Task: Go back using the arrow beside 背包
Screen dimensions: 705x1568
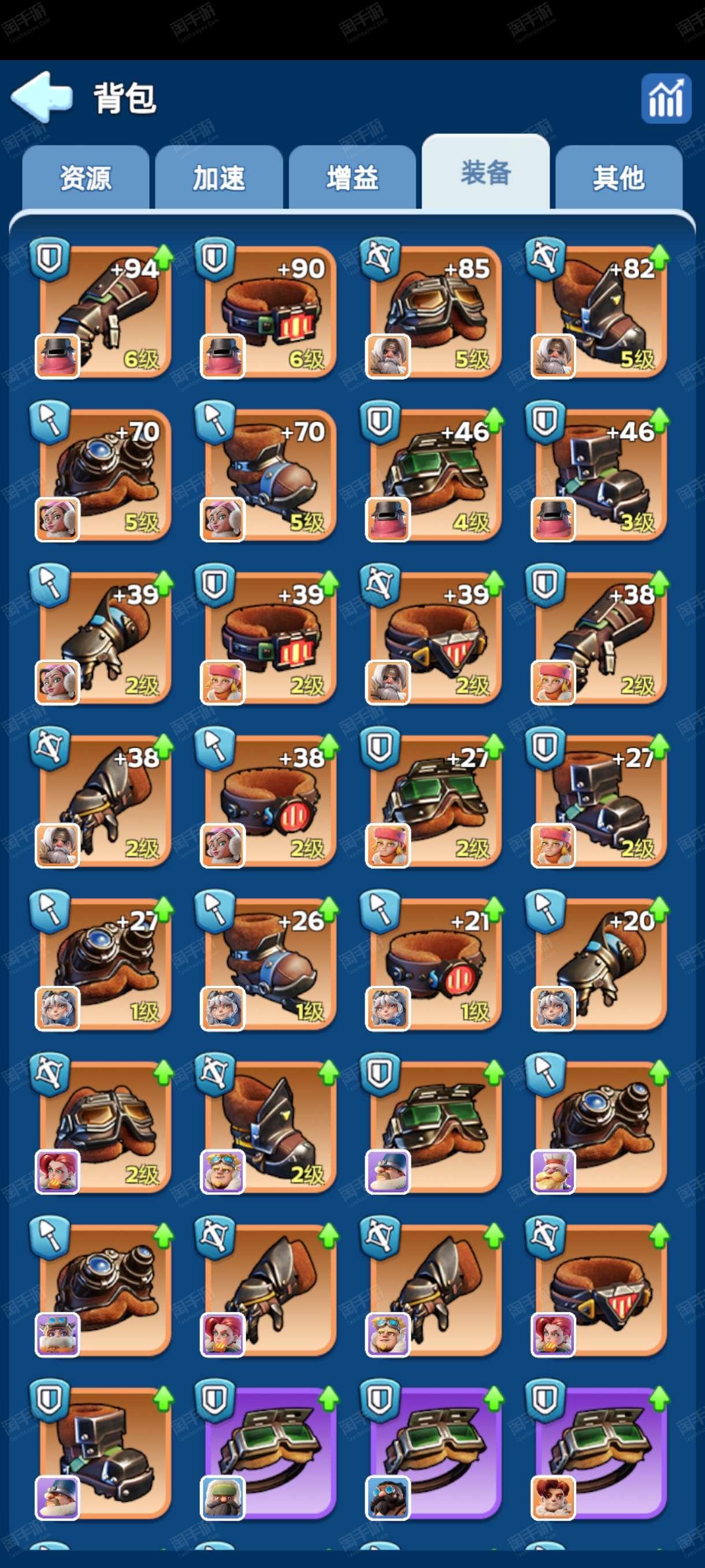Action: click(x=42, y=97)
